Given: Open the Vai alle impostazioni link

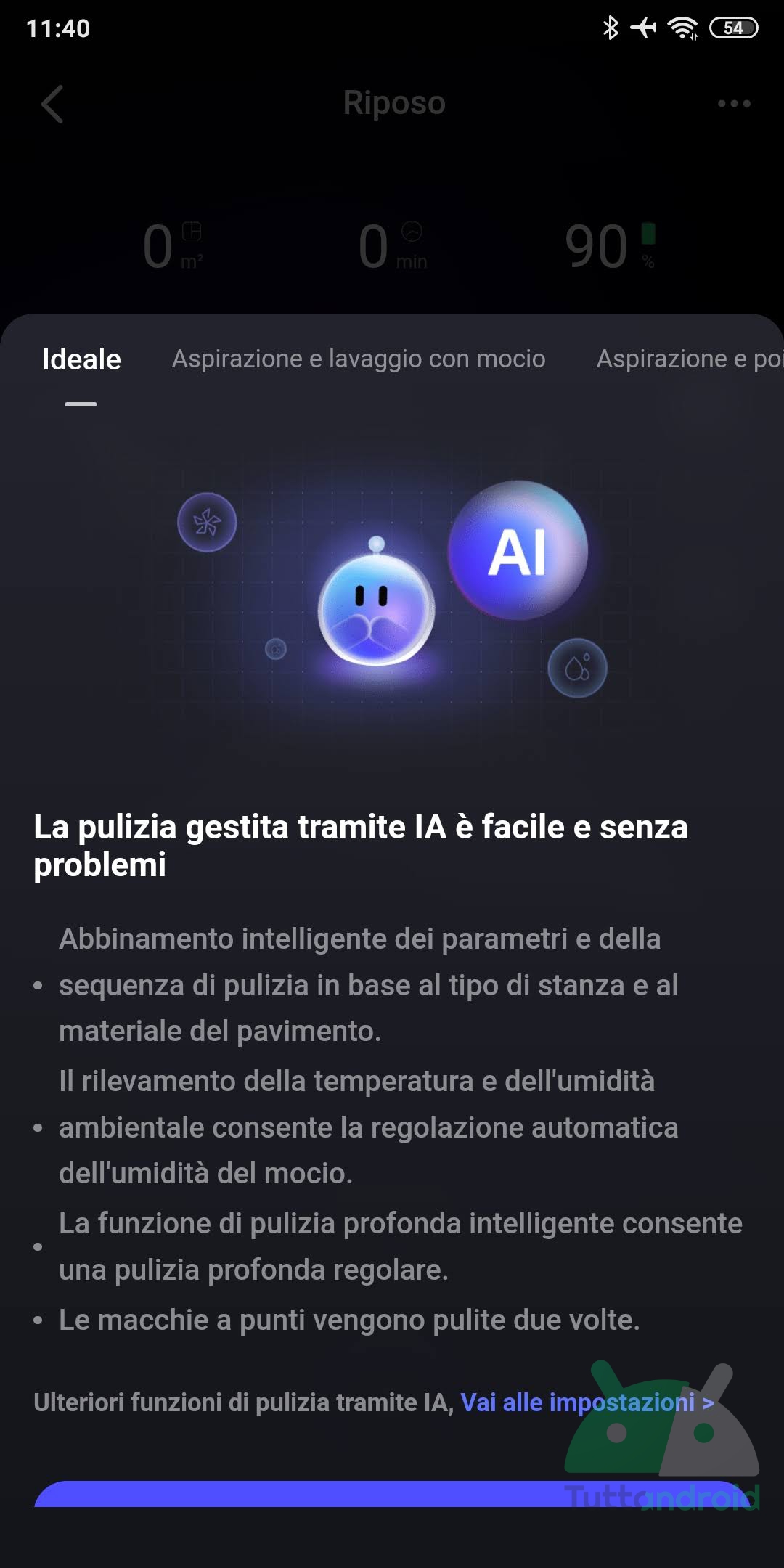Looking at the screenshot, I should click(x=587, y=1402).
